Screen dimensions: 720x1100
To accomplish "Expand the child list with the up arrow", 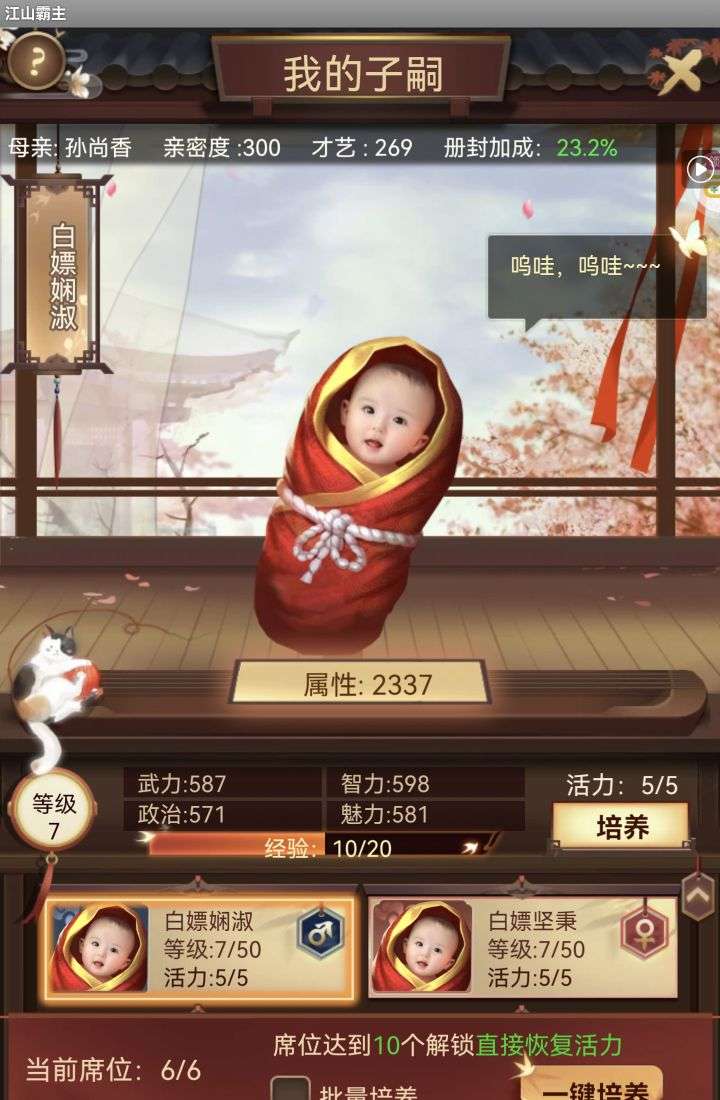I will 697,895.
